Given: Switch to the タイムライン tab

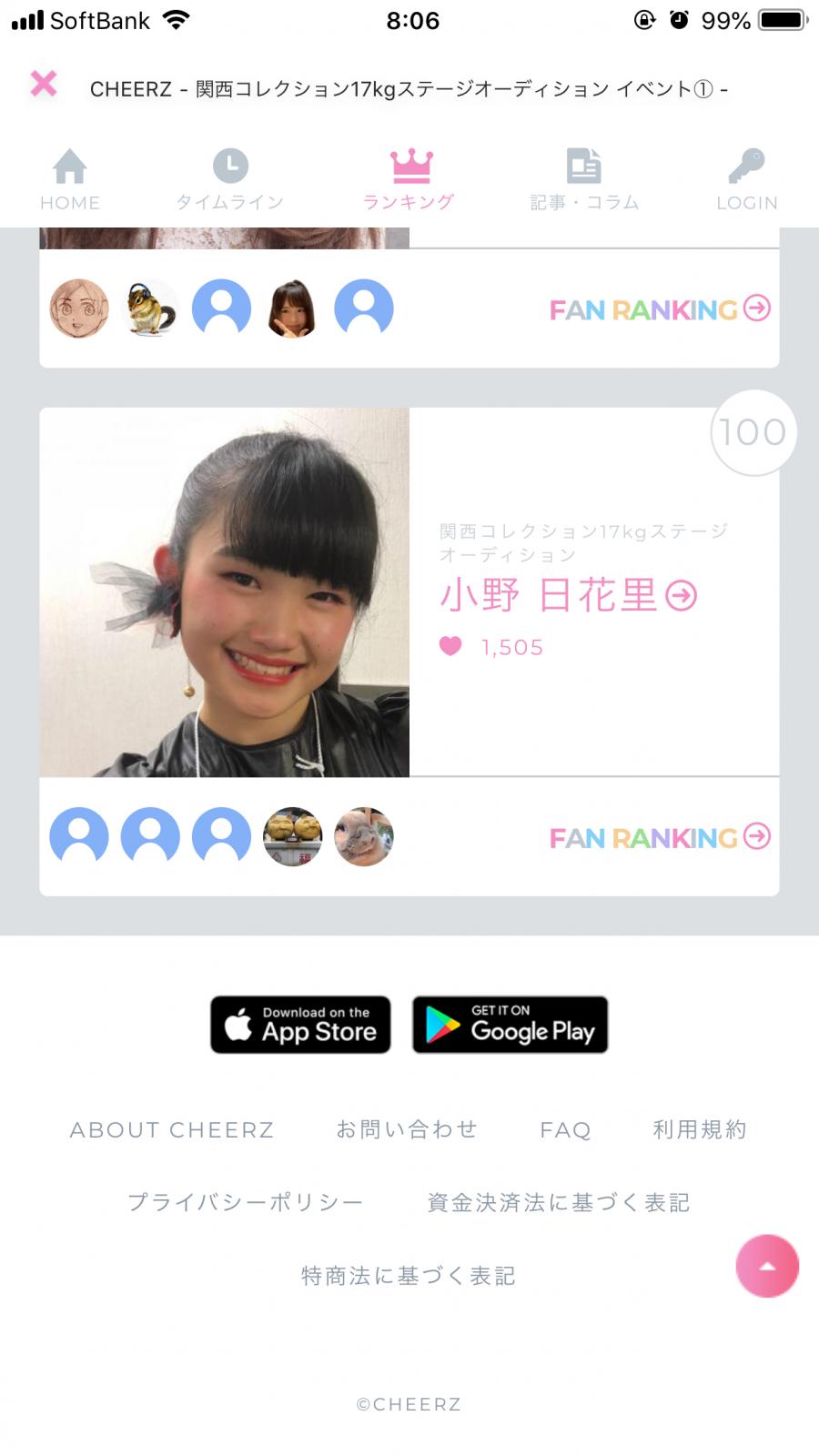Looking at the screenshot, I should 230,179.
